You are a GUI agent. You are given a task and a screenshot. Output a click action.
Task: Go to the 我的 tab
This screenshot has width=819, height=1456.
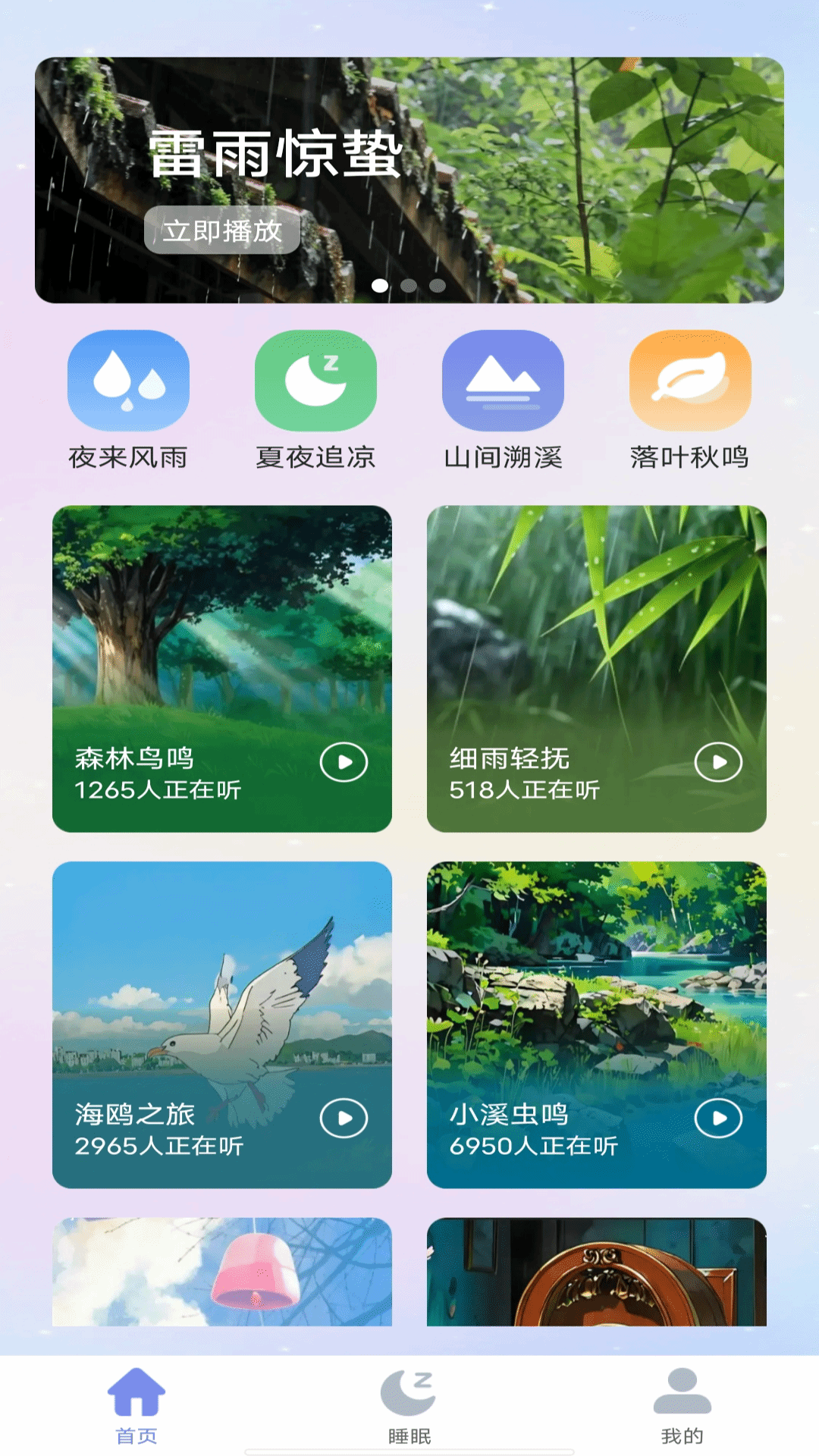point(682,1407)
